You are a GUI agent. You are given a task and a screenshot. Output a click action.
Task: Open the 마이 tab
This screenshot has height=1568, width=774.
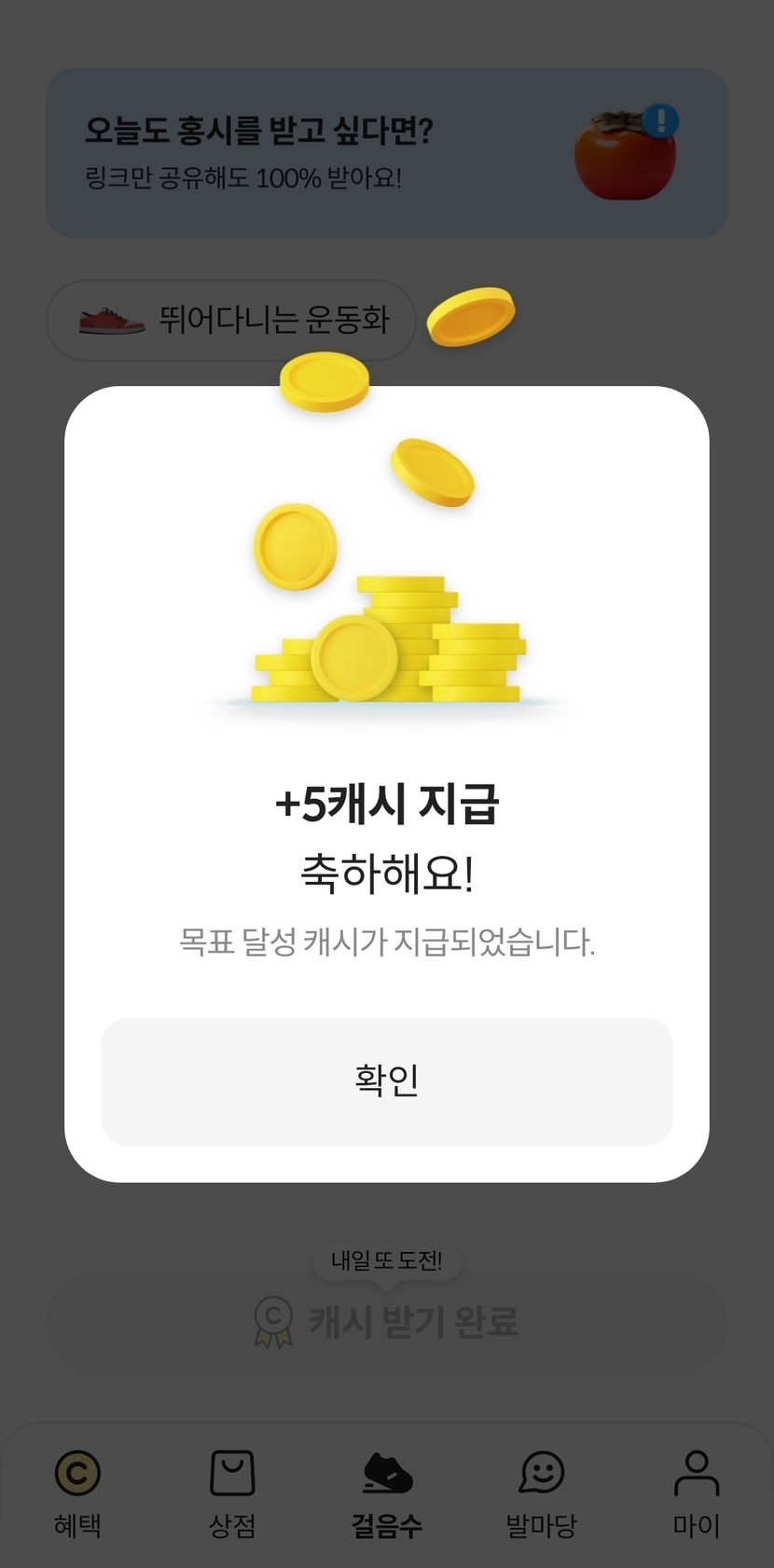pyautogui.click(x=696, y=1492)
